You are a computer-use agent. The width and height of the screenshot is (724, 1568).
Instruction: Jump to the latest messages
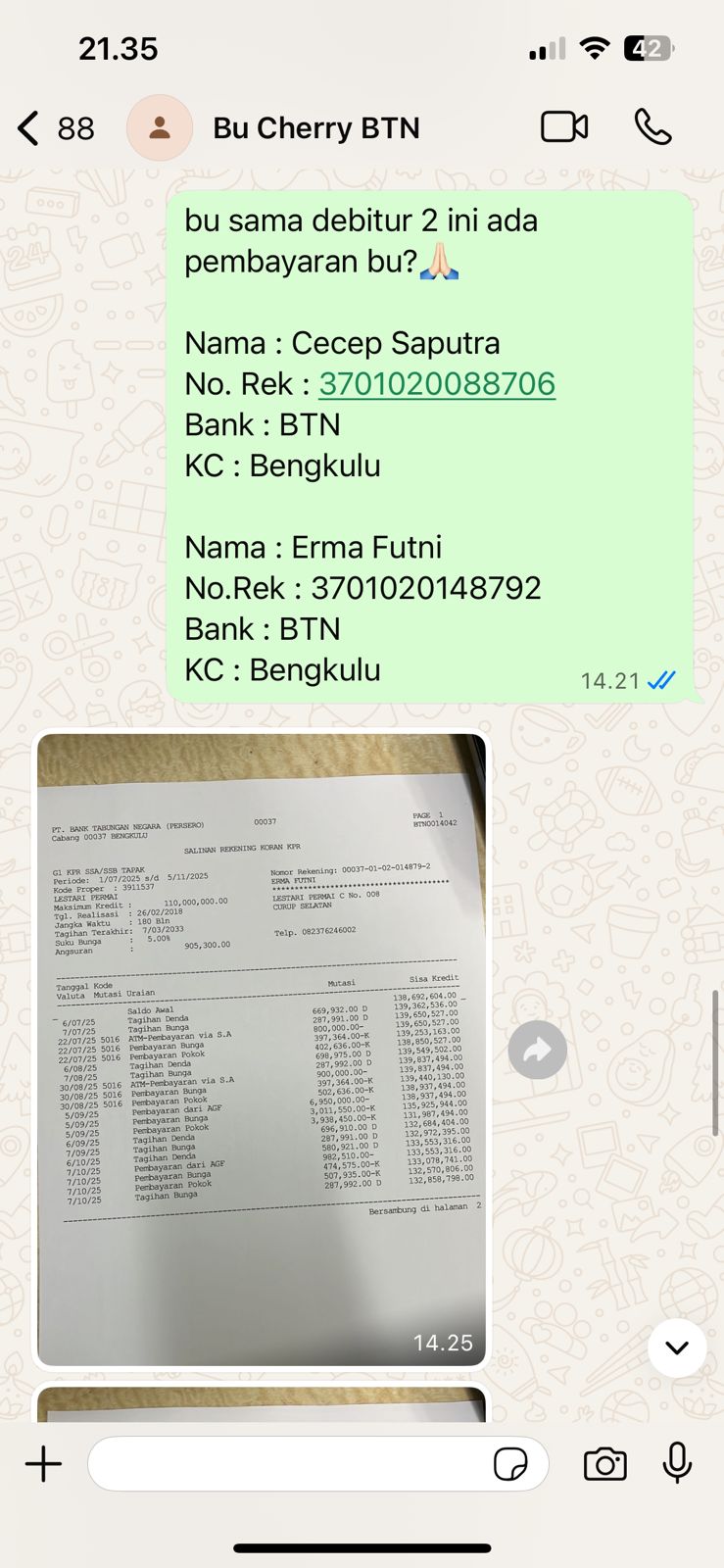[x=676, y=1348]
